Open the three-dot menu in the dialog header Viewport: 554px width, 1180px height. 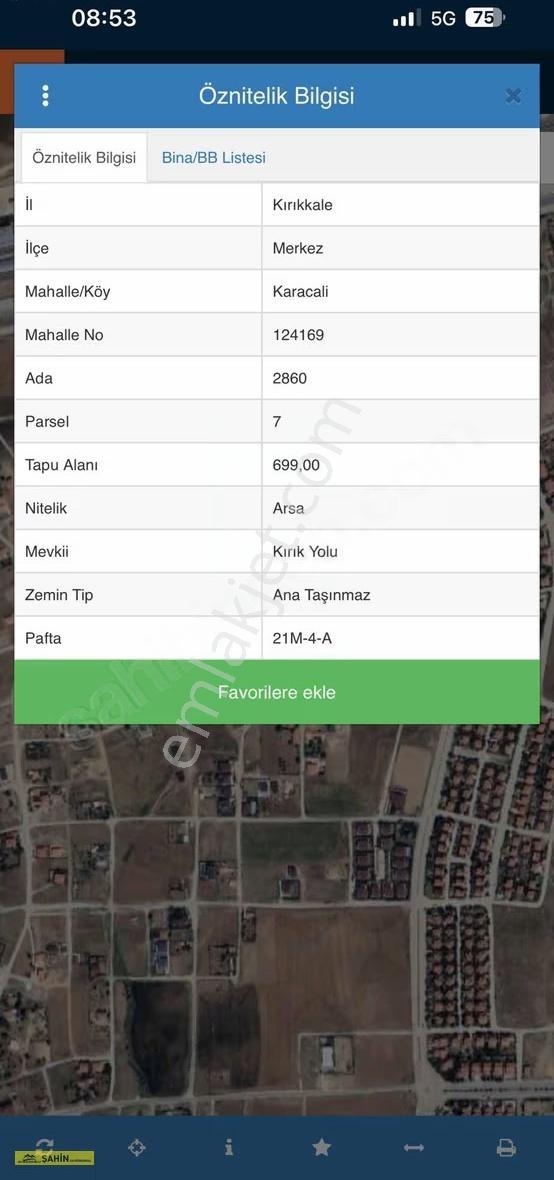[x=45, y=96]
